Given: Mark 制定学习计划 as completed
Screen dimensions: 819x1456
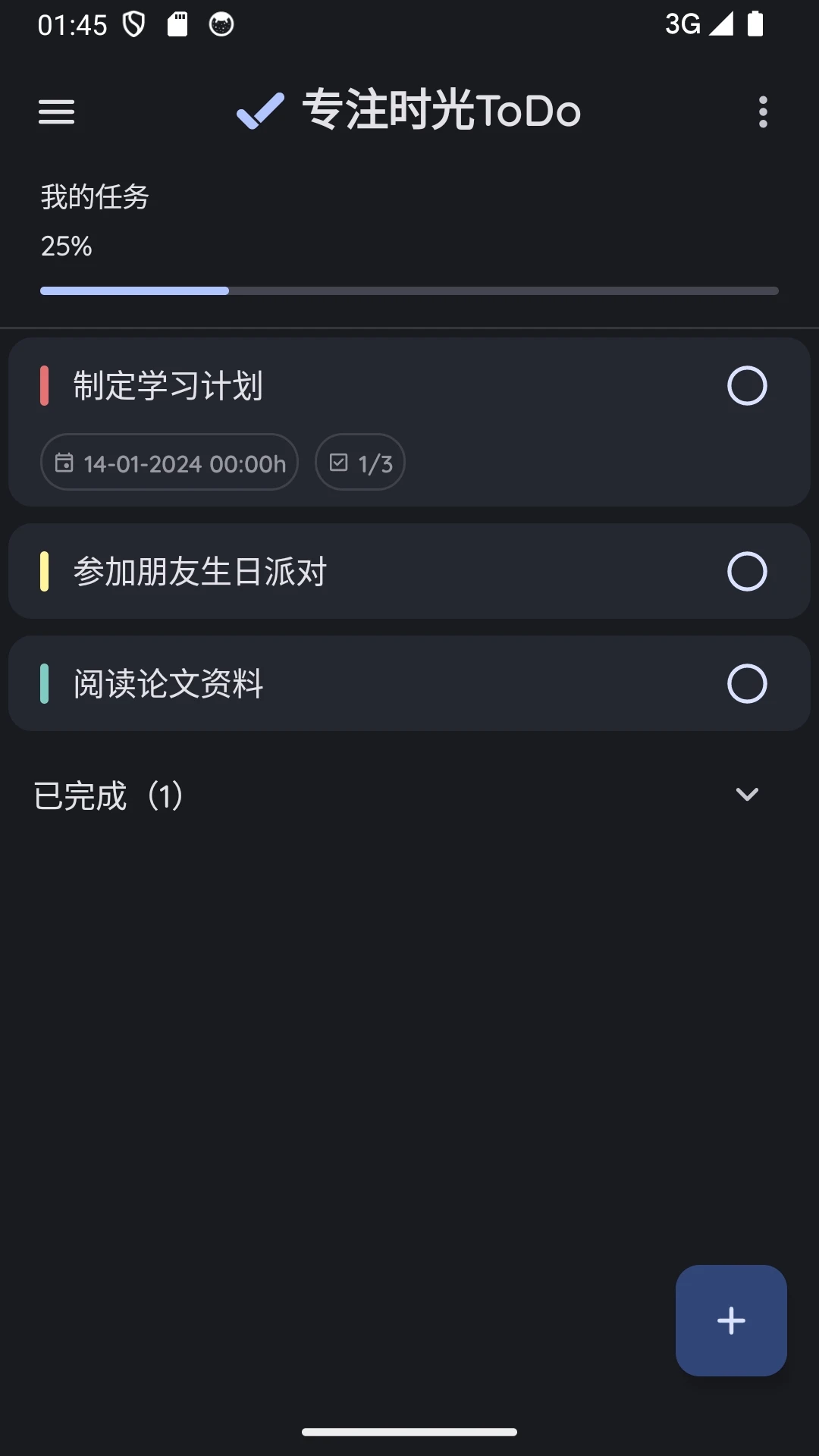Looking at the screenshot, I should pyautogui.click(x=748, y=385).
